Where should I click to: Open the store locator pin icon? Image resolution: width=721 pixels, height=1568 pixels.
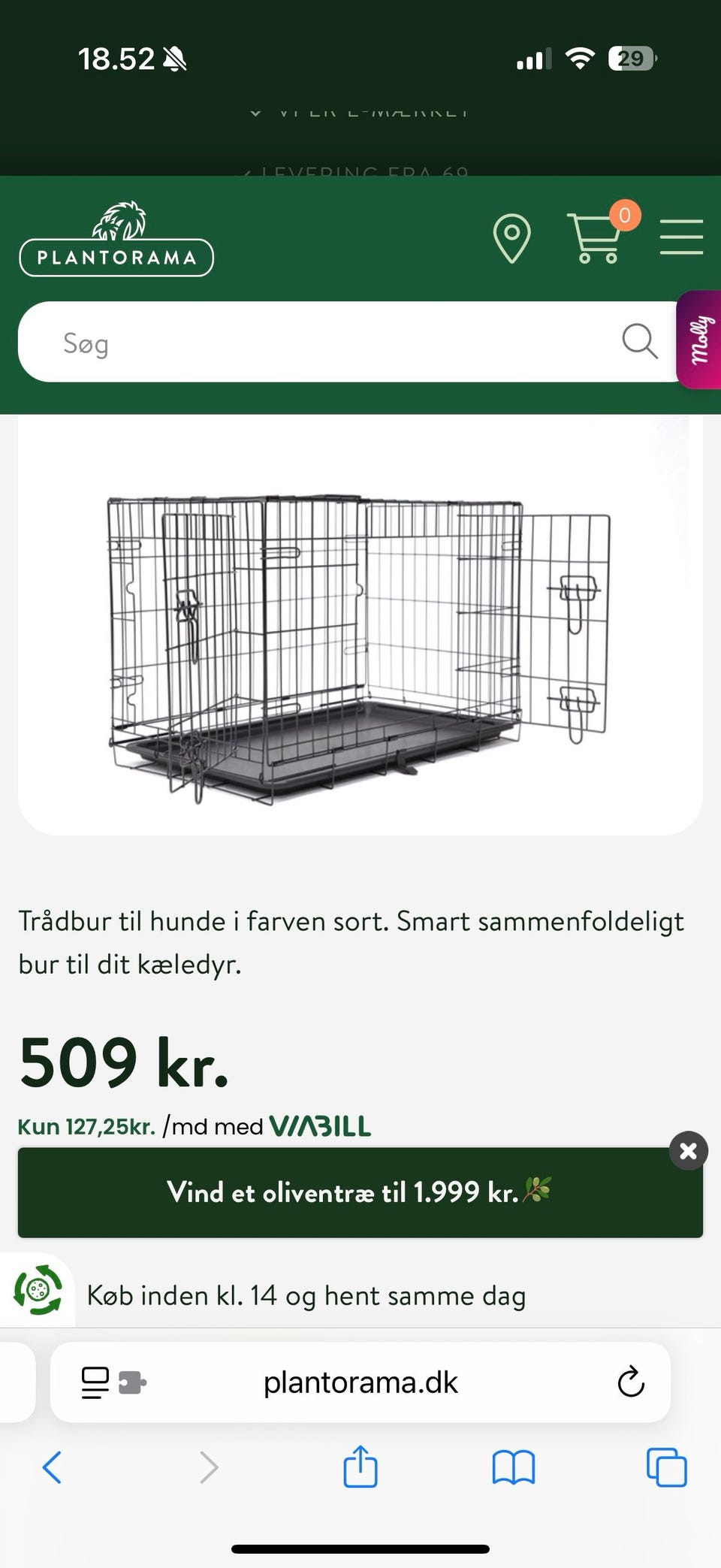click(x=513, y=239)
